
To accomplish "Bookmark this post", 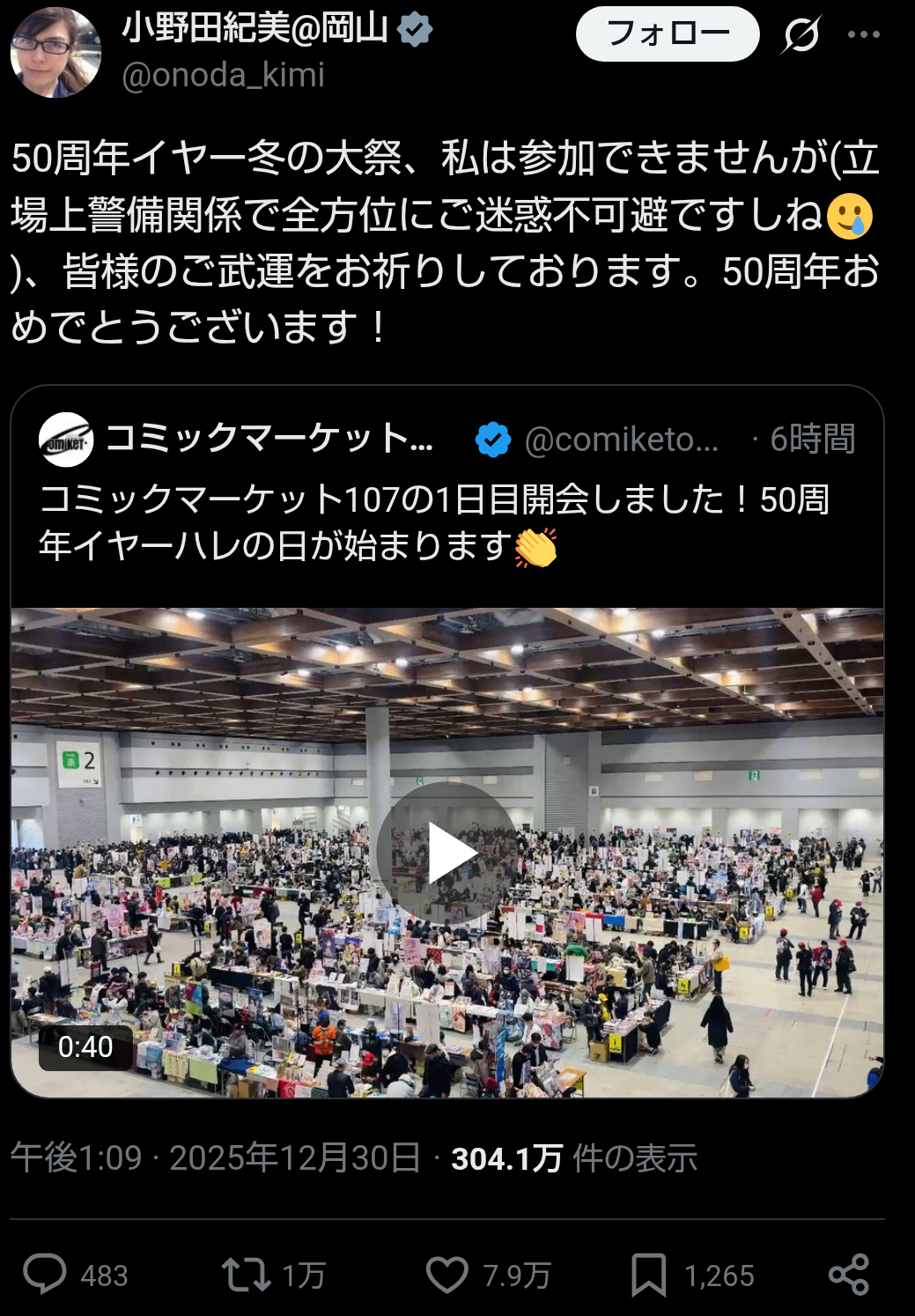I will pos(648,1274).
